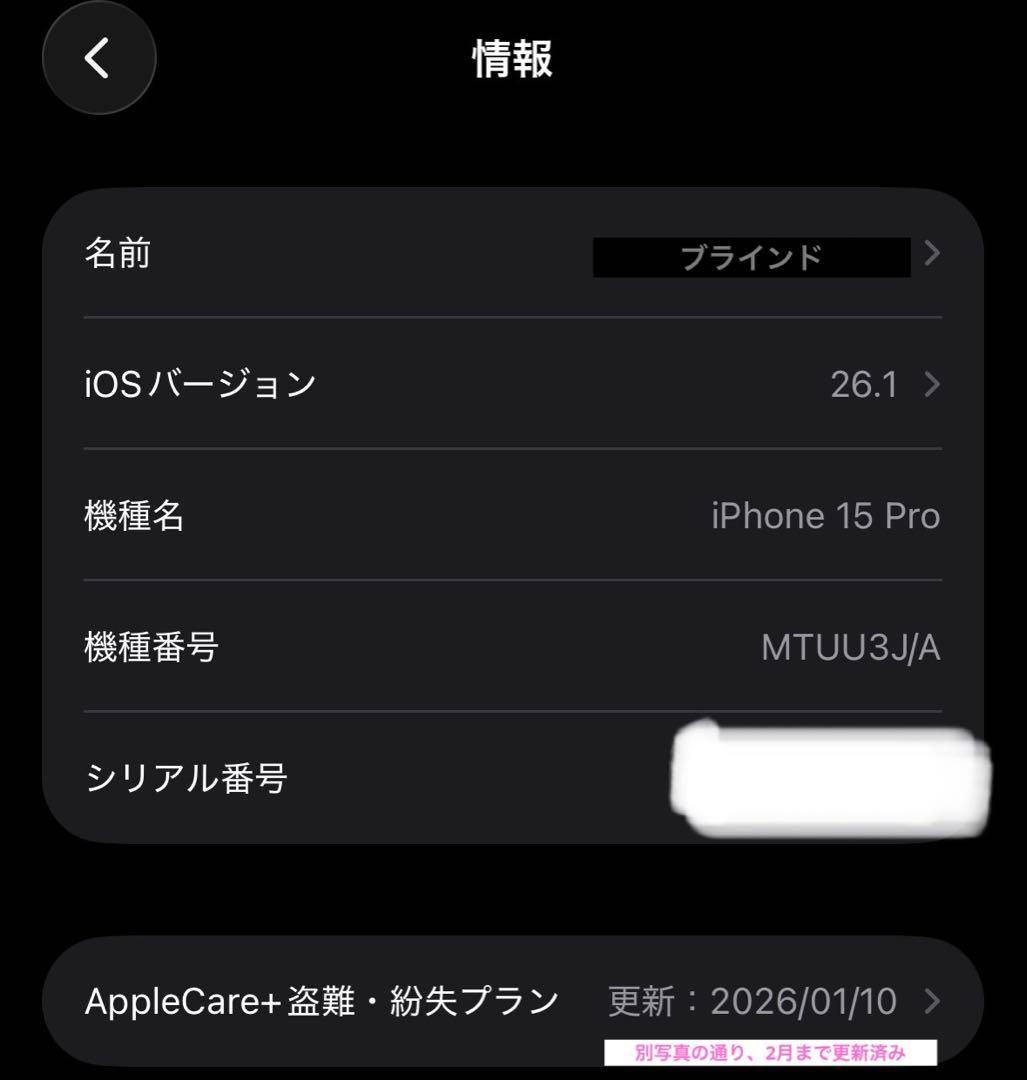Select the device name ブラインド
The height and width of the screenshot is (1080, 1027).
[752, 257]
